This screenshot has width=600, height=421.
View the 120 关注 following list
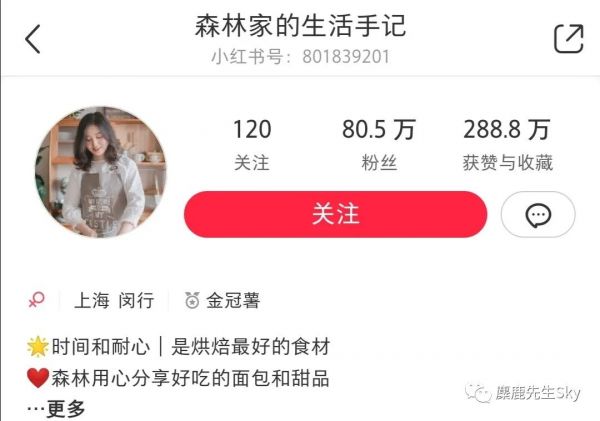[x=252, y=144]
